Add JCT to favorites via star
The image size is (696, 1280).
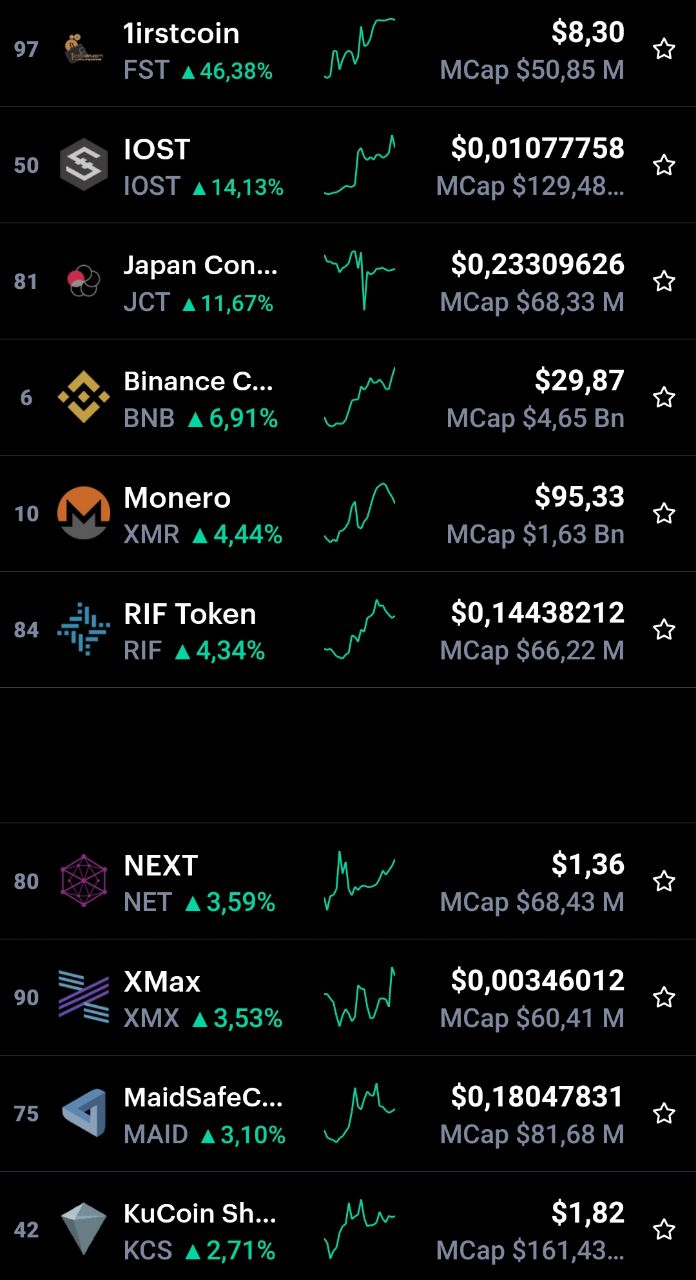(664, 281)
